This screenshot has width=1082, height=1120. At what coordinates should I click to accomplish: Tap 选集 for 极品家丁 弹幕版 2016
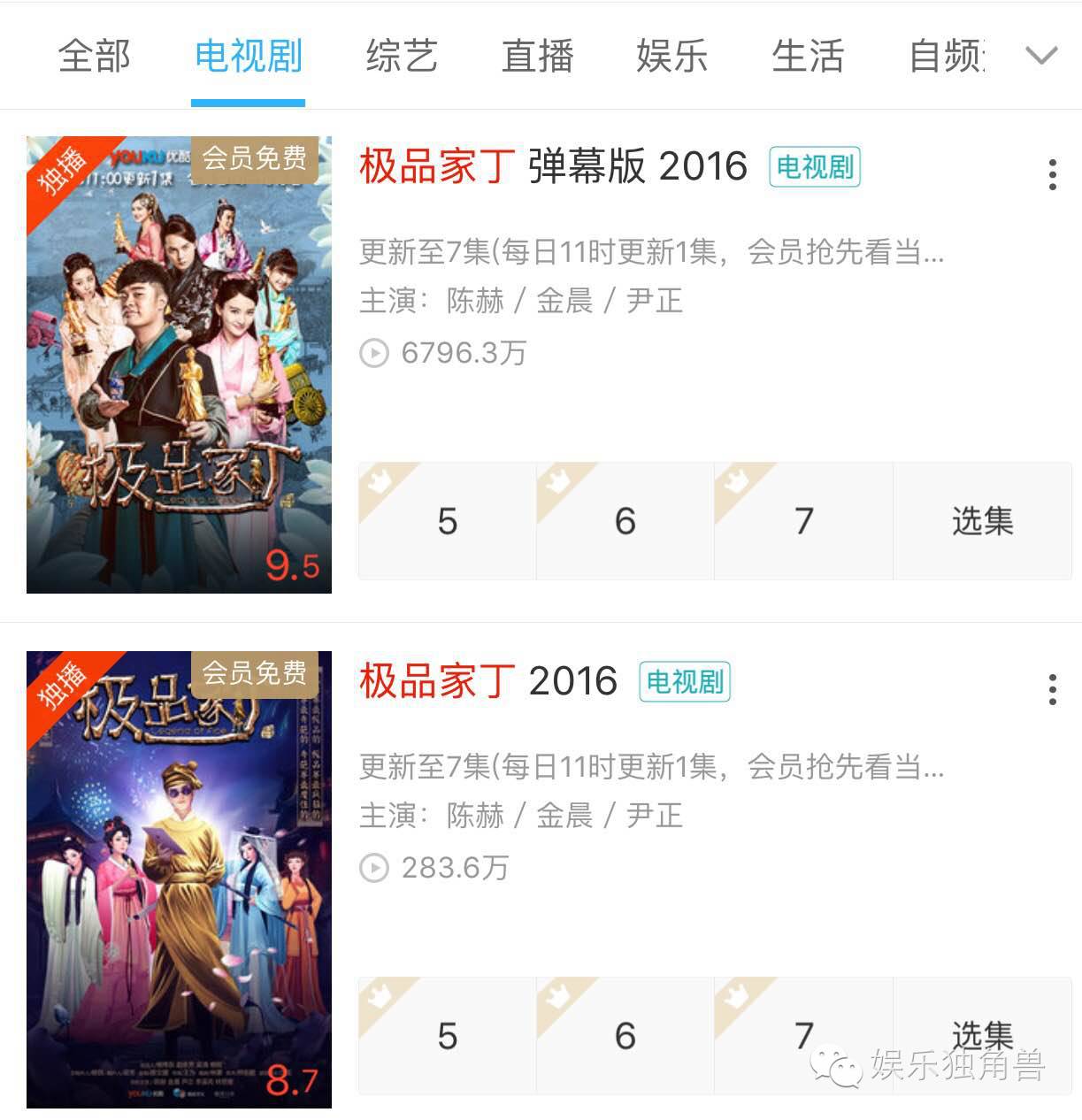click(982, 521)
